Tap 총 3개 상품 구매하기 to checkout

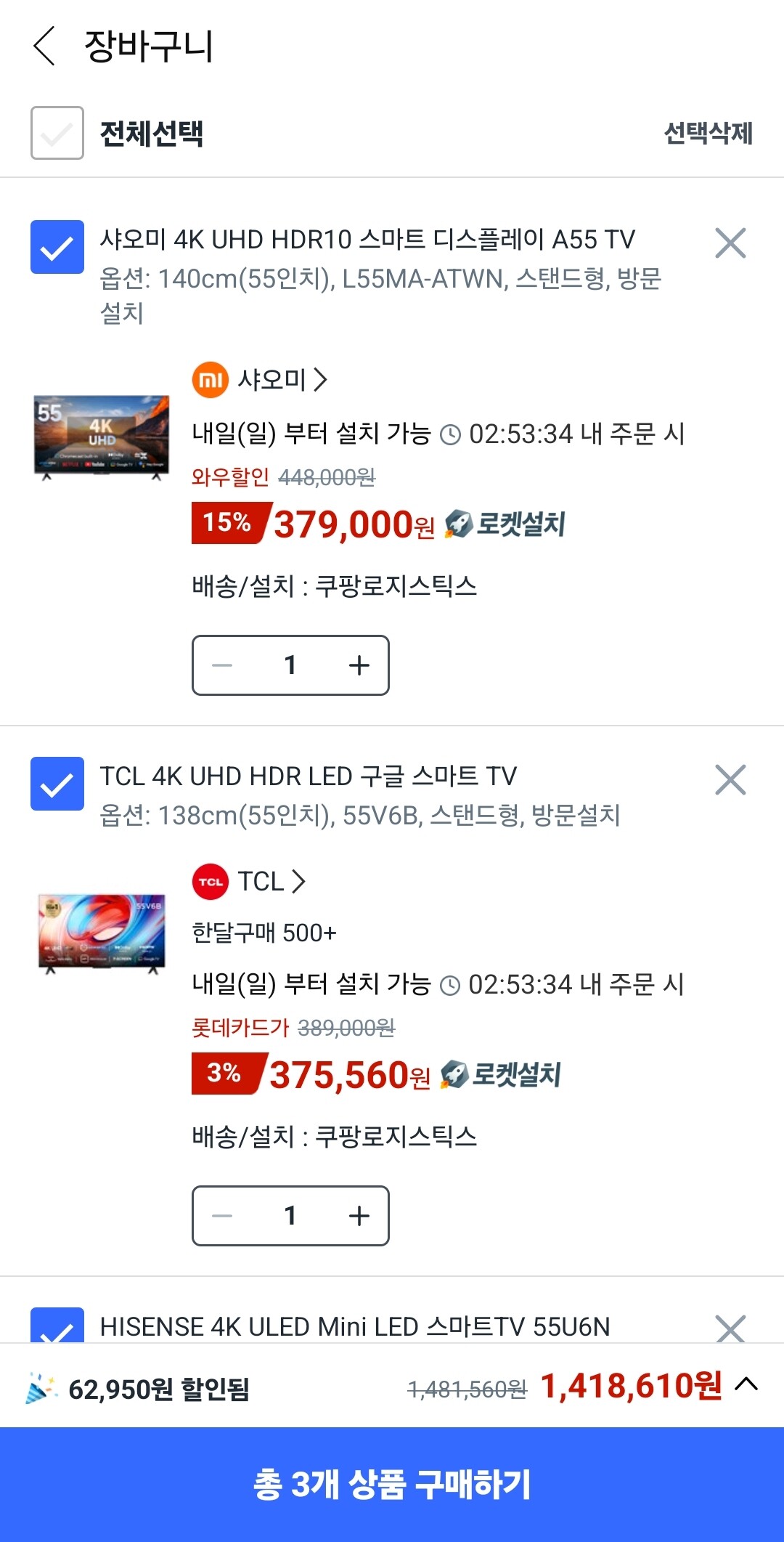392,1484
